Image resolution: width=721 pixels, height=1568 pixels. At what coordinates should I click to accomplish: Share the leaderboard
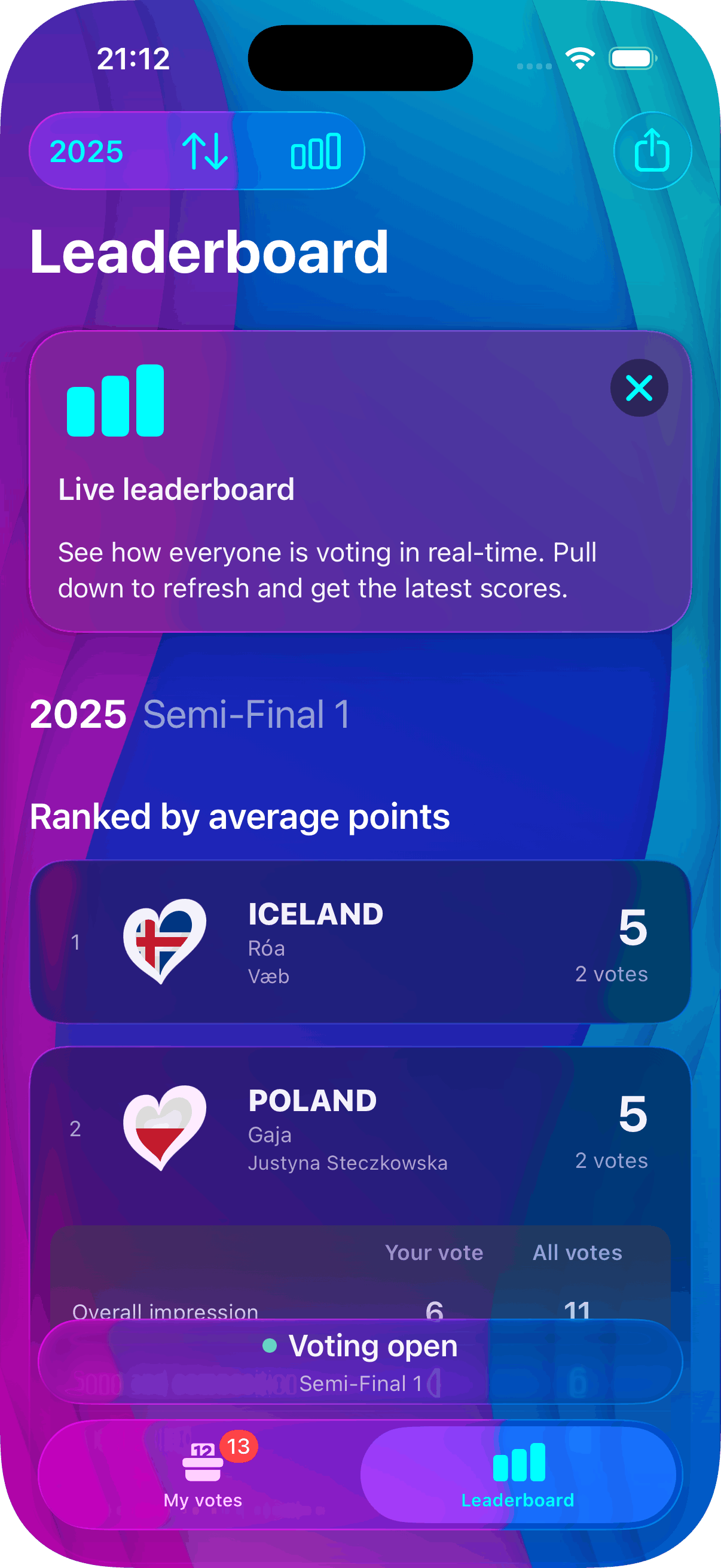(652, 150)
